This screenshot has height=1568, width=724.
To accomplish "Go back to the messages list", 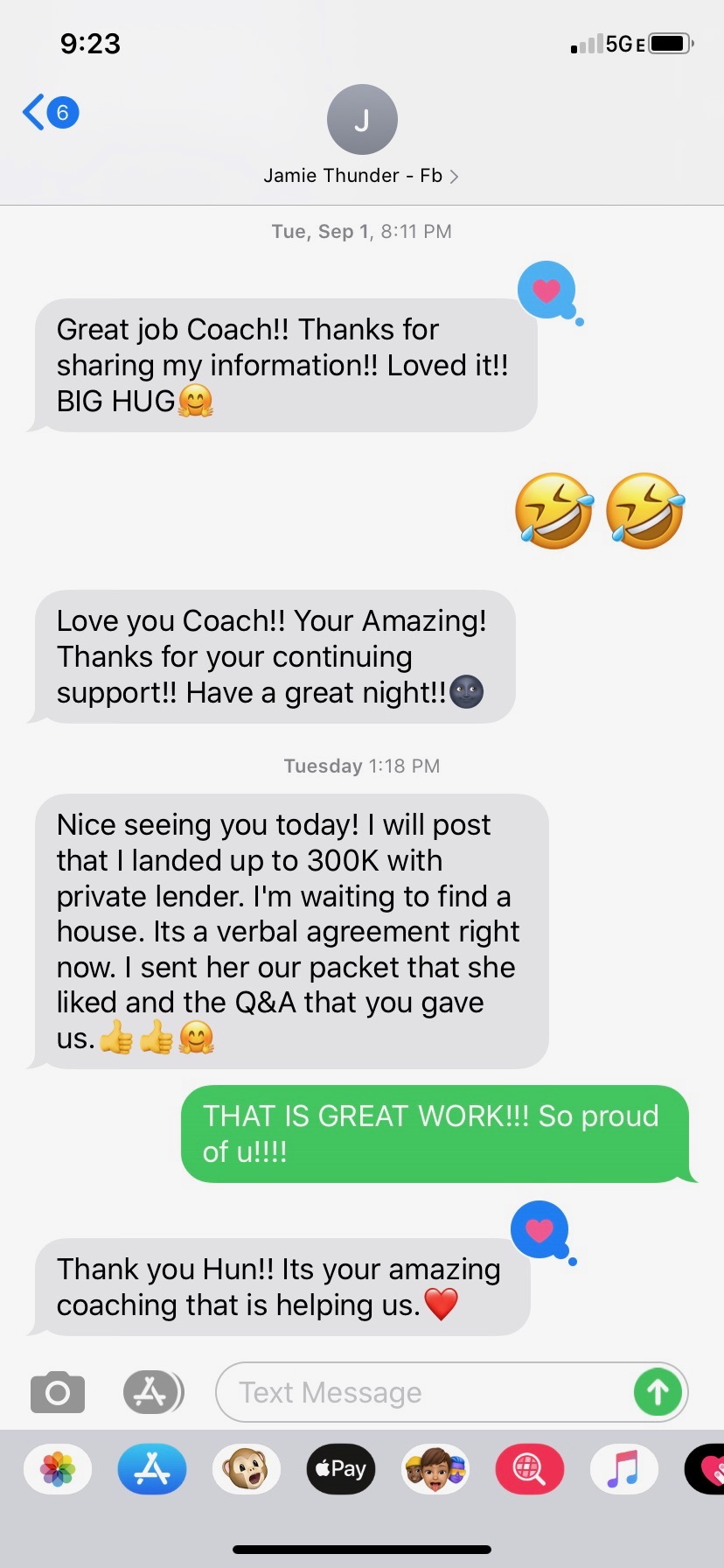I will 49,113.
